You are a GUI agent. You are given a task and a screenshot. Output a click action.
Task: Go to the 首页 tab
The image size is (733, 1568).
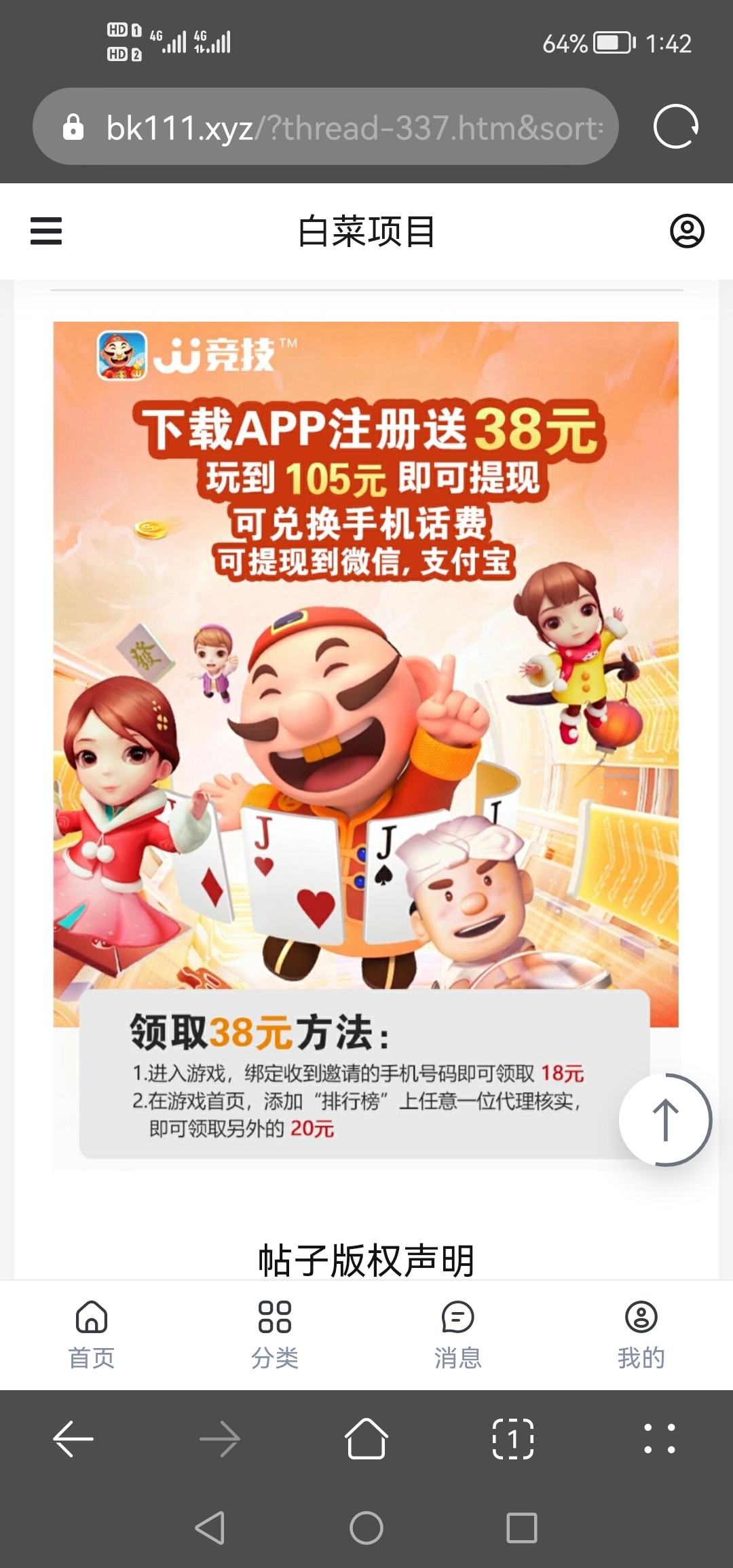[x=92, y=1334]
